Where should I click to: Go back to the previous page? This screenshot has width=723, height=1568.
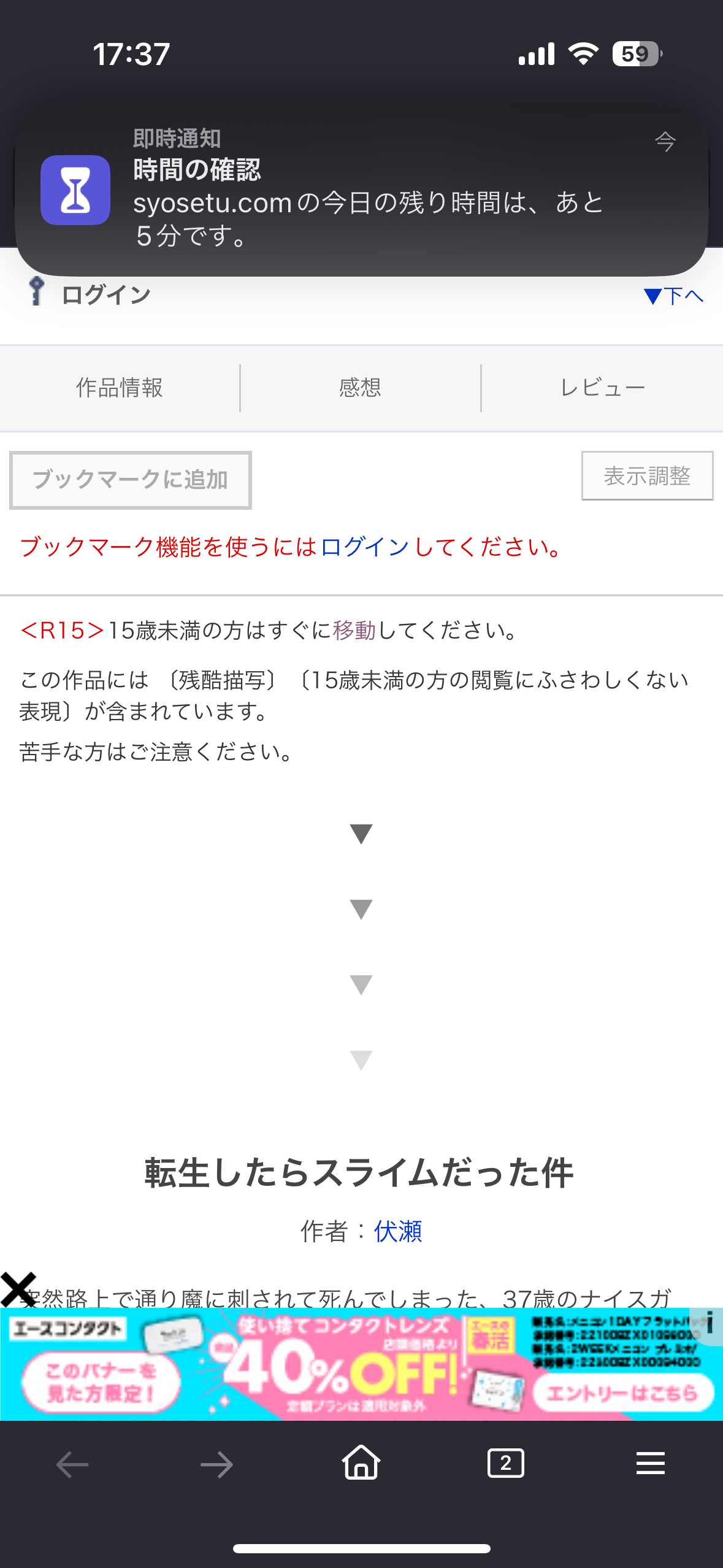tap(72, 1465)
